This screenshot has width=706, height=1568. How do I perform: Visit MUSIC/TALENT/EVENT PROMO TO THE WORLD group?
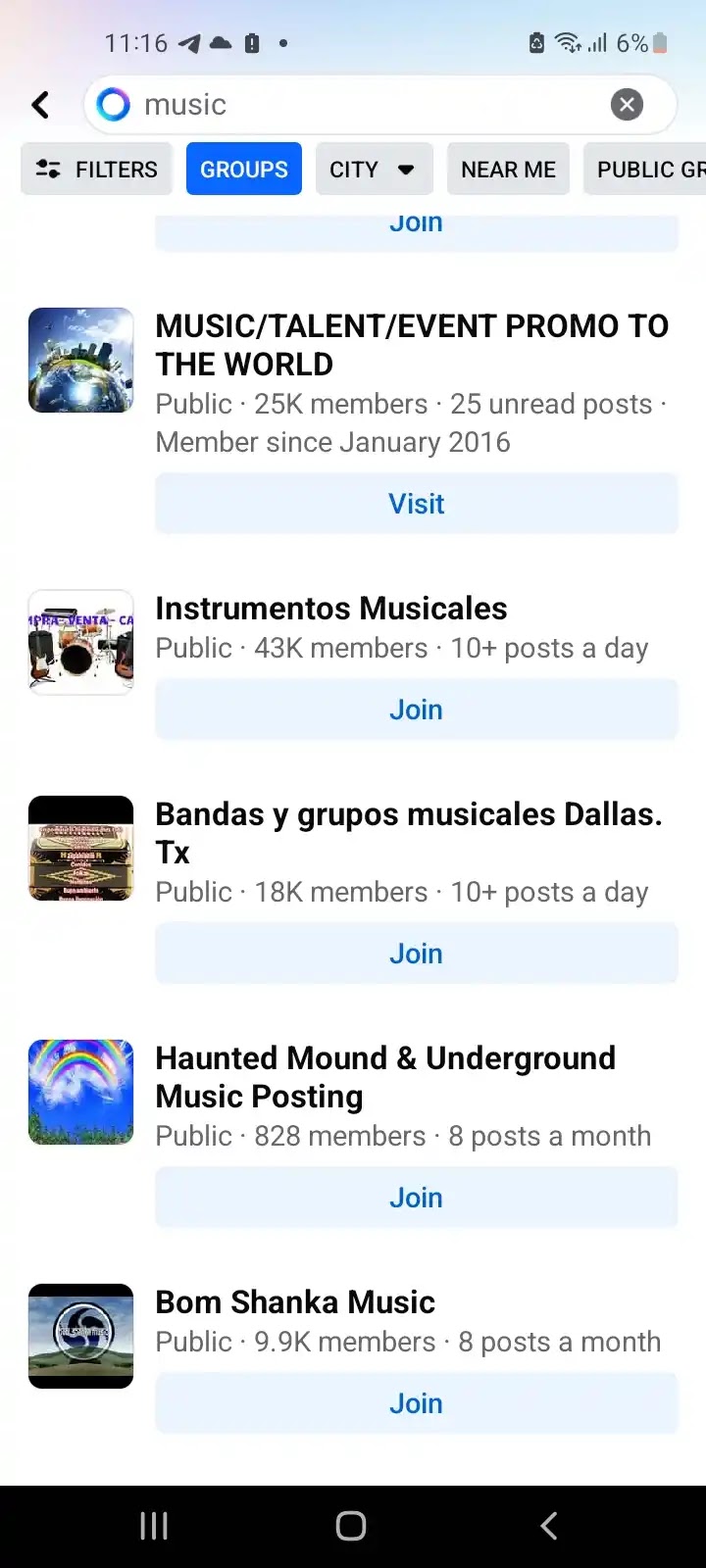tap(416, 504)
